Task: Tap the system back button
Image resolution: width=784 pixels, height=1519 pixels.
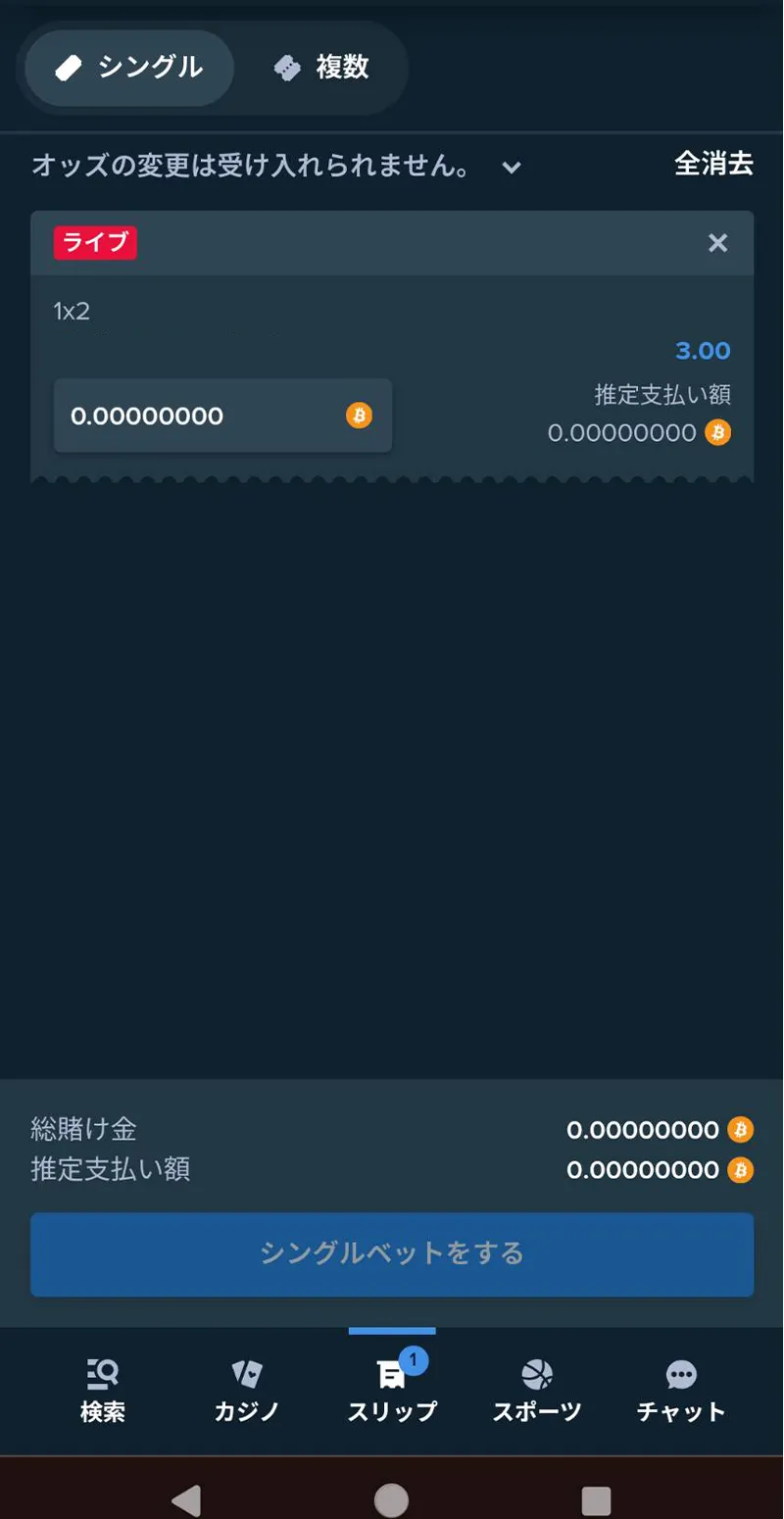Action: 185,1499
